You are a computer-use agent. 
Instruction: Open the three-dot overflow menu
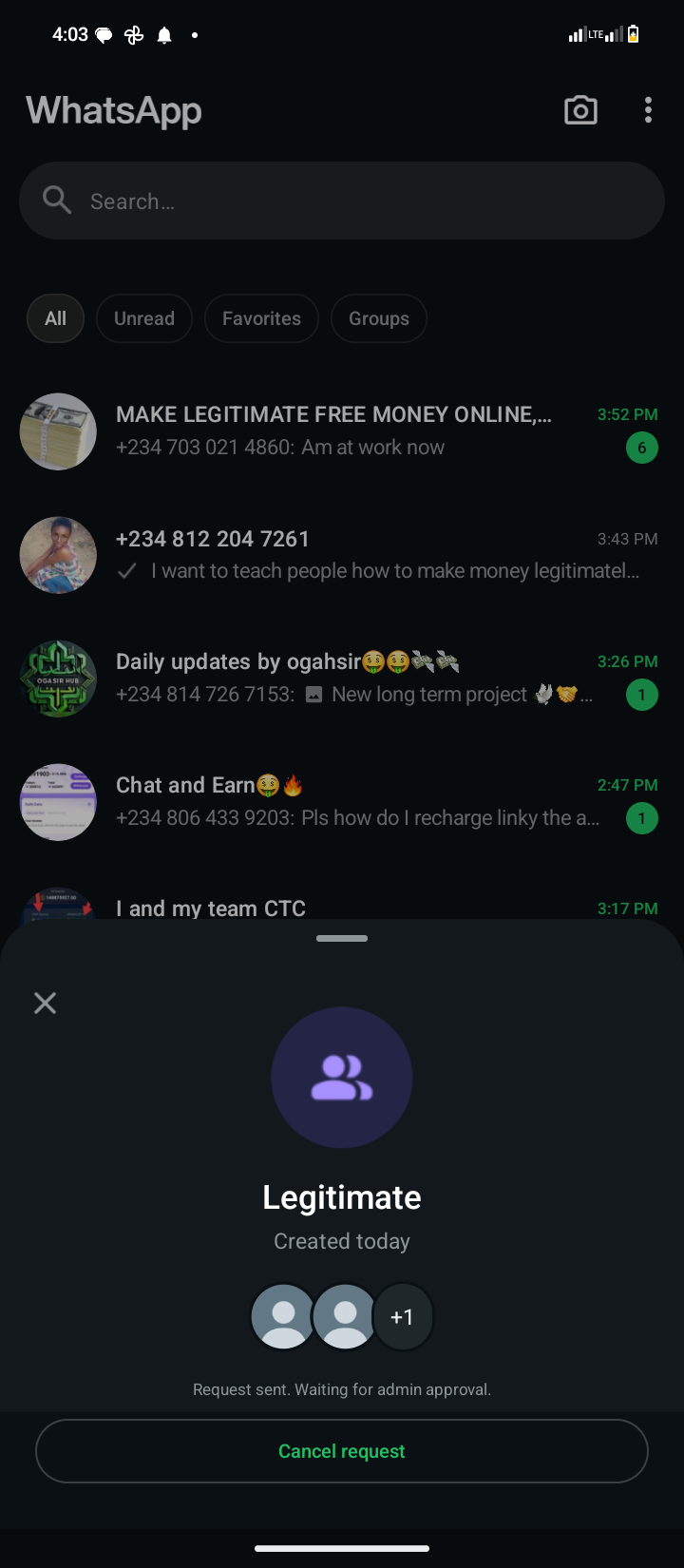648,110
